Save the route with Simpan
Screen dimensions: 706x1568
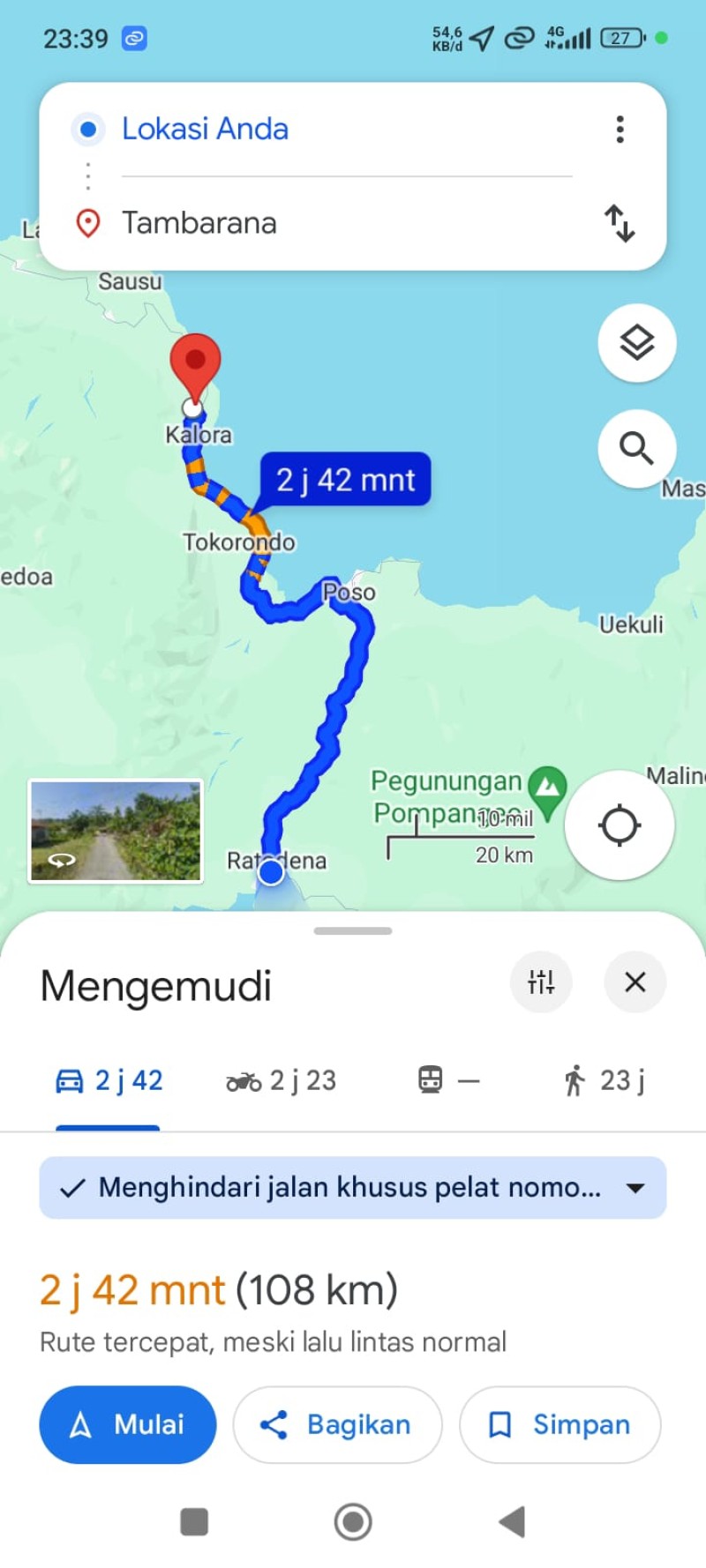point(560,1424)
